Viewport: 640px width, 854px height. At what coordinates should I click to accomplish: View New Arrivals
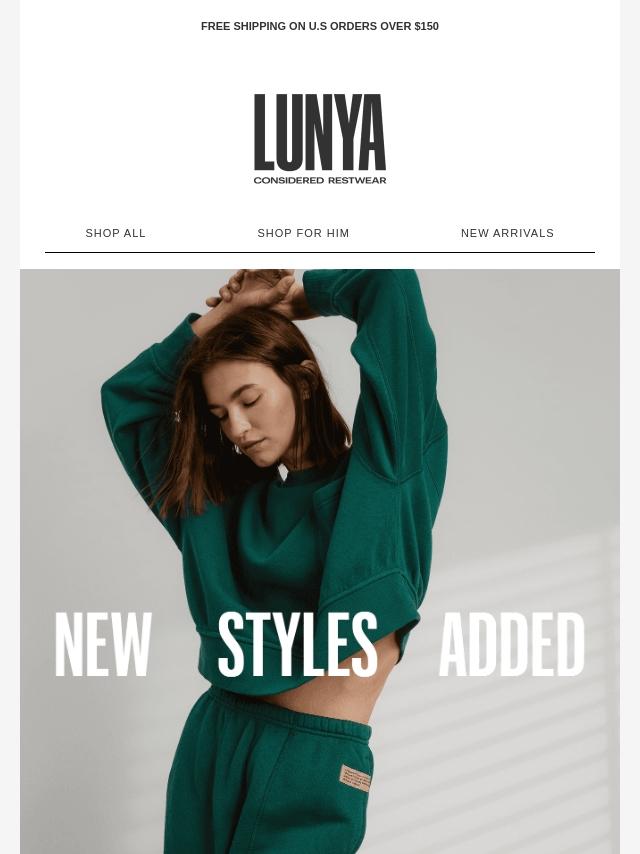507,233
